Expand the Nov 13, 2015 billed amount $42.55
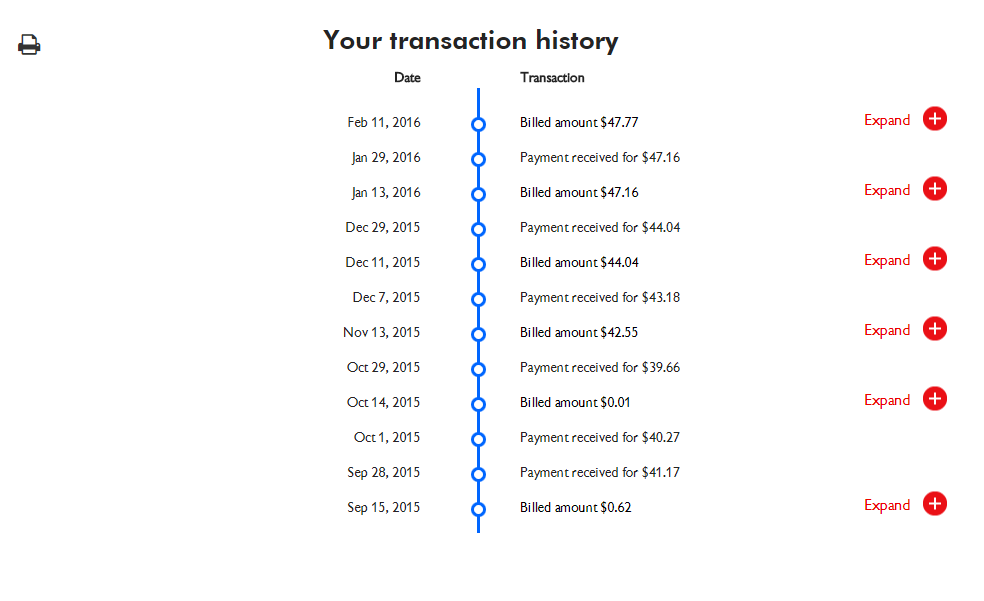This screenshot has height=601, width=984. coord(934,329)
